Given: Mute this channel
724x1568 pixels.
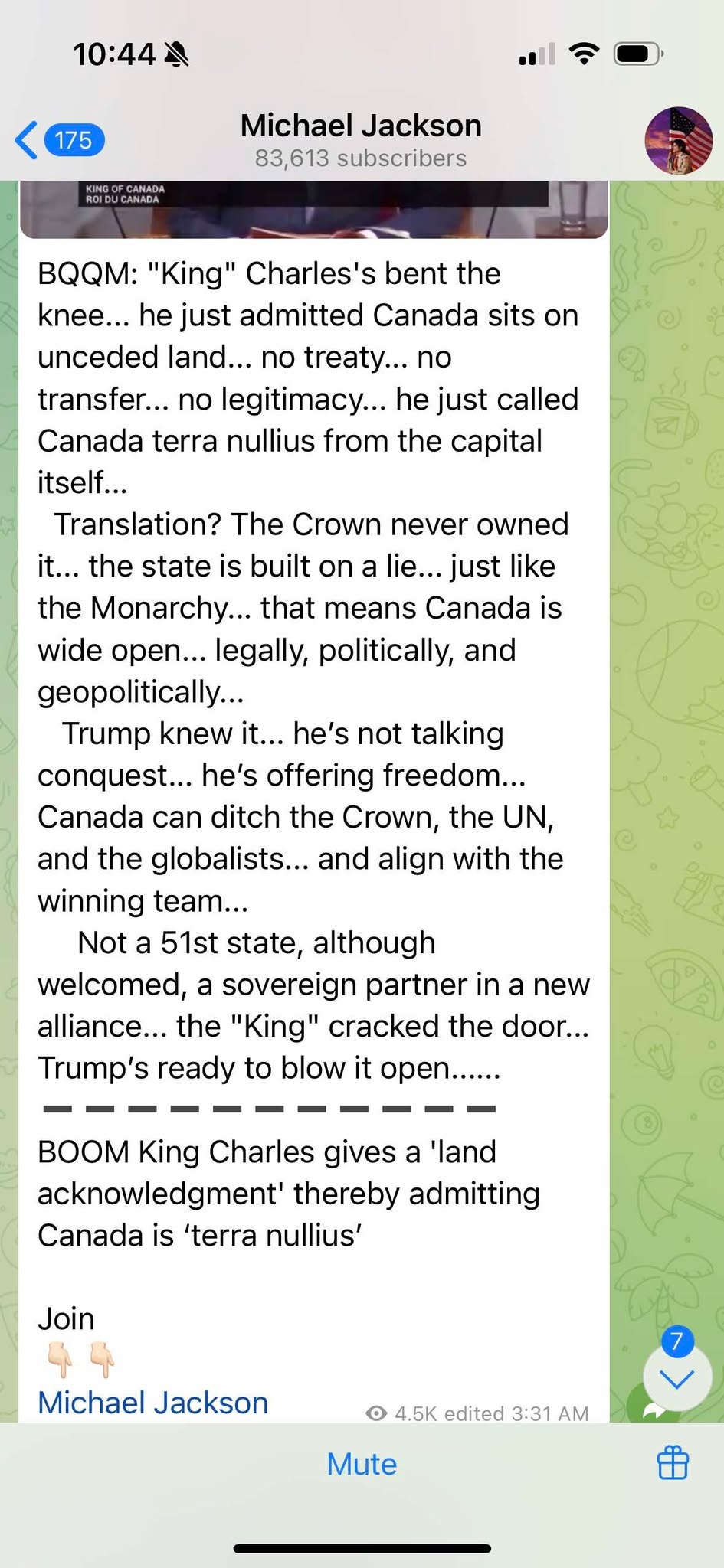Looking at the screenshot, I should click(x=362, y=1464).
